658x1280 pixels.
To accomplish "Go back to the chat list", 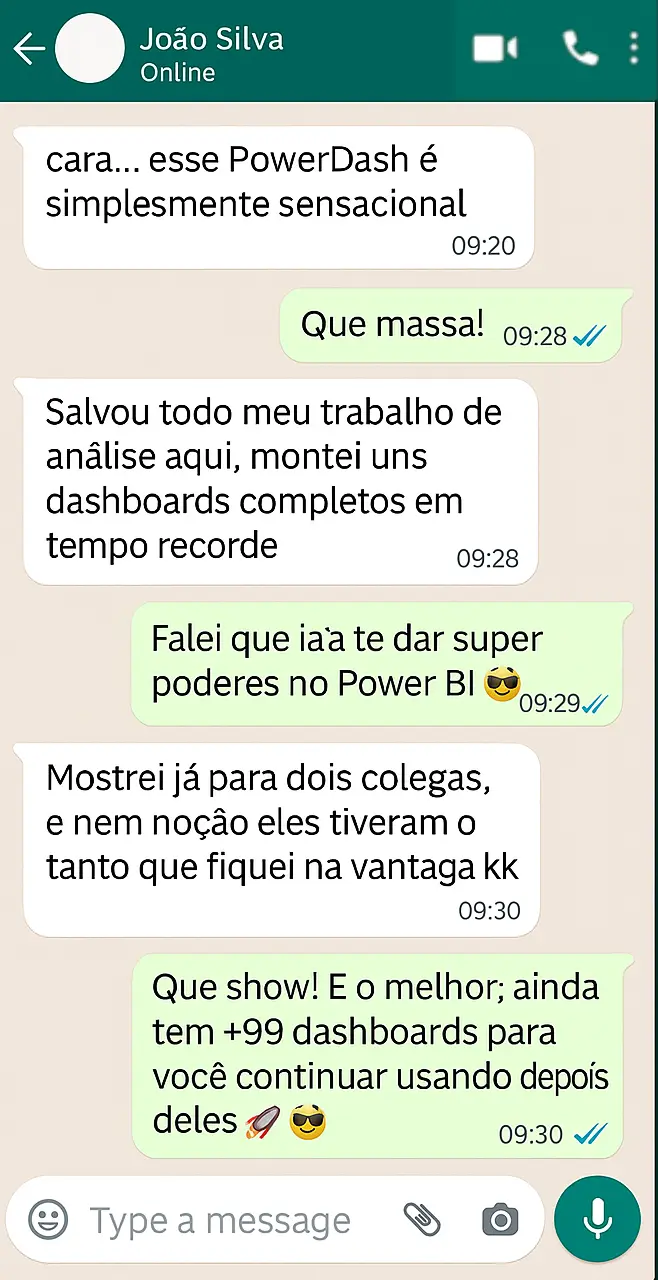I will click(29, 50).
